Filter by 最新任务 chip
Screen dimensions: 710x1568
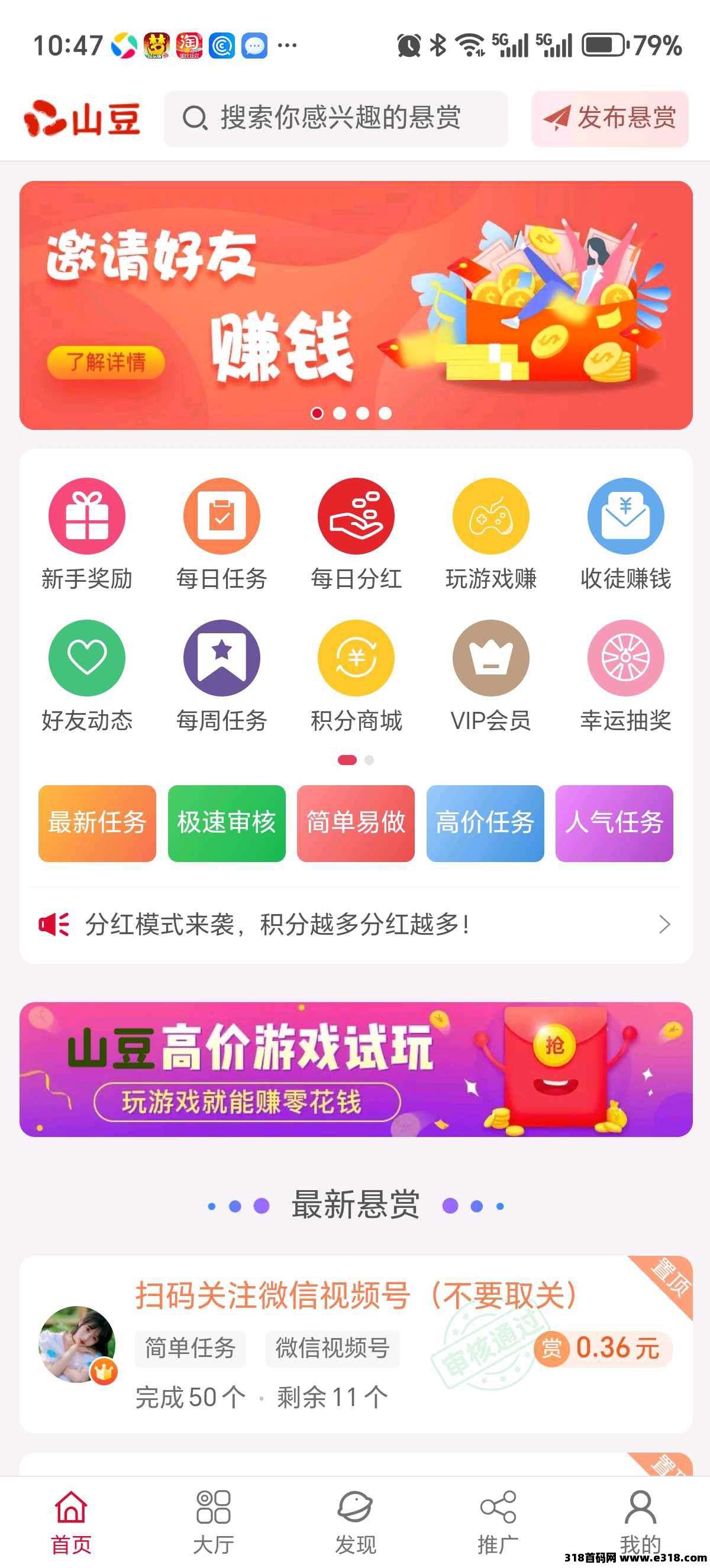98,823
